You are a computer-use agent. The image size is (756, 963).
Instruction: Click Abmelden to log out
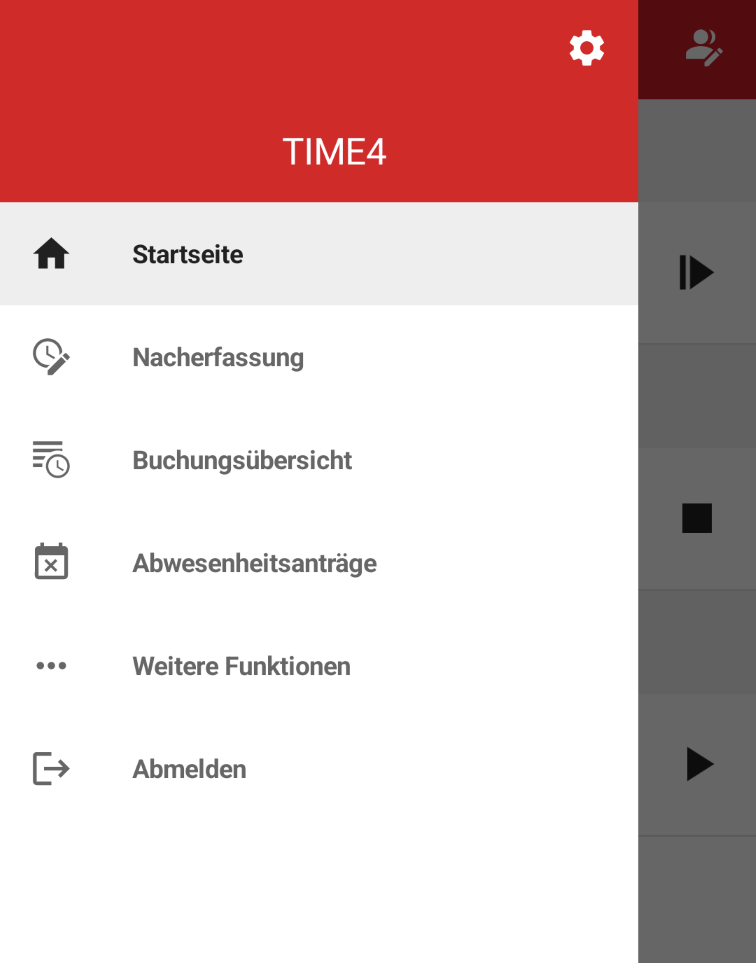(189, 768)
